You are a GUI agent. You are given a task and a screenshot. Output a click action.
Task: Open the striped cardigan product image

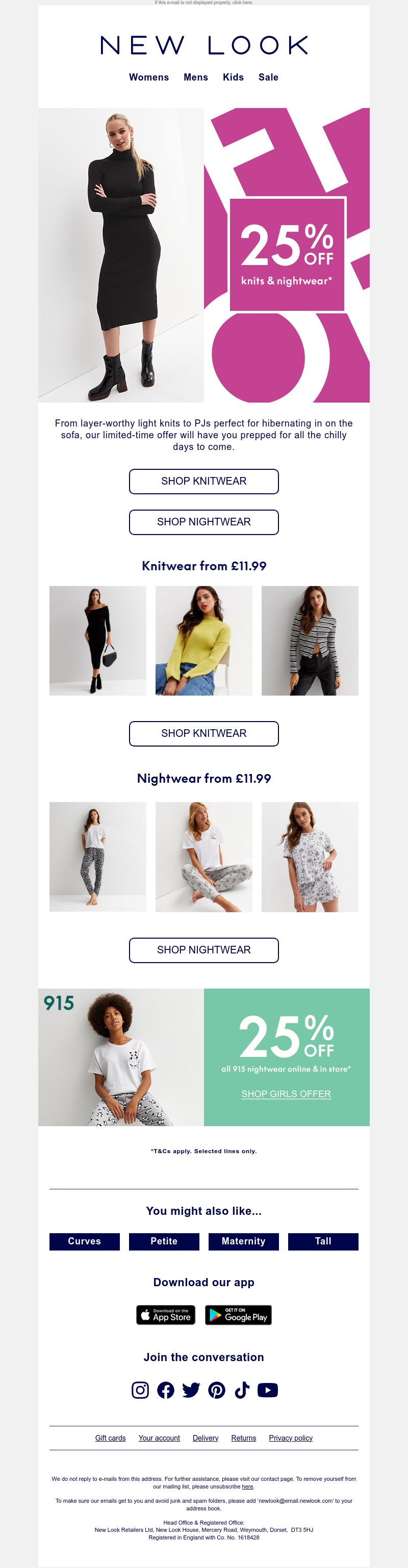(310, 641)
